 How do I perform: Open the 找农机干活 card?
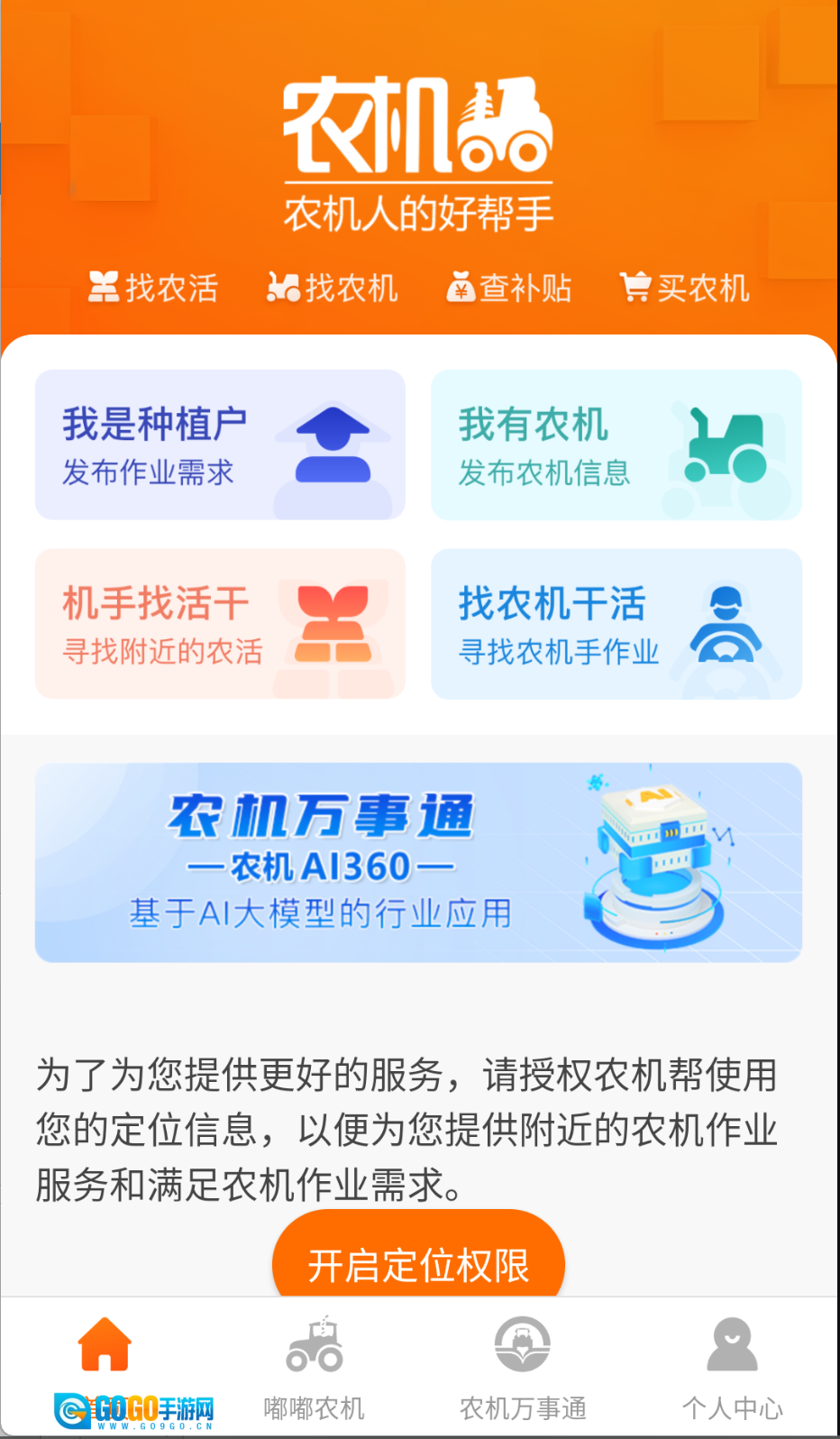(616, 624)
